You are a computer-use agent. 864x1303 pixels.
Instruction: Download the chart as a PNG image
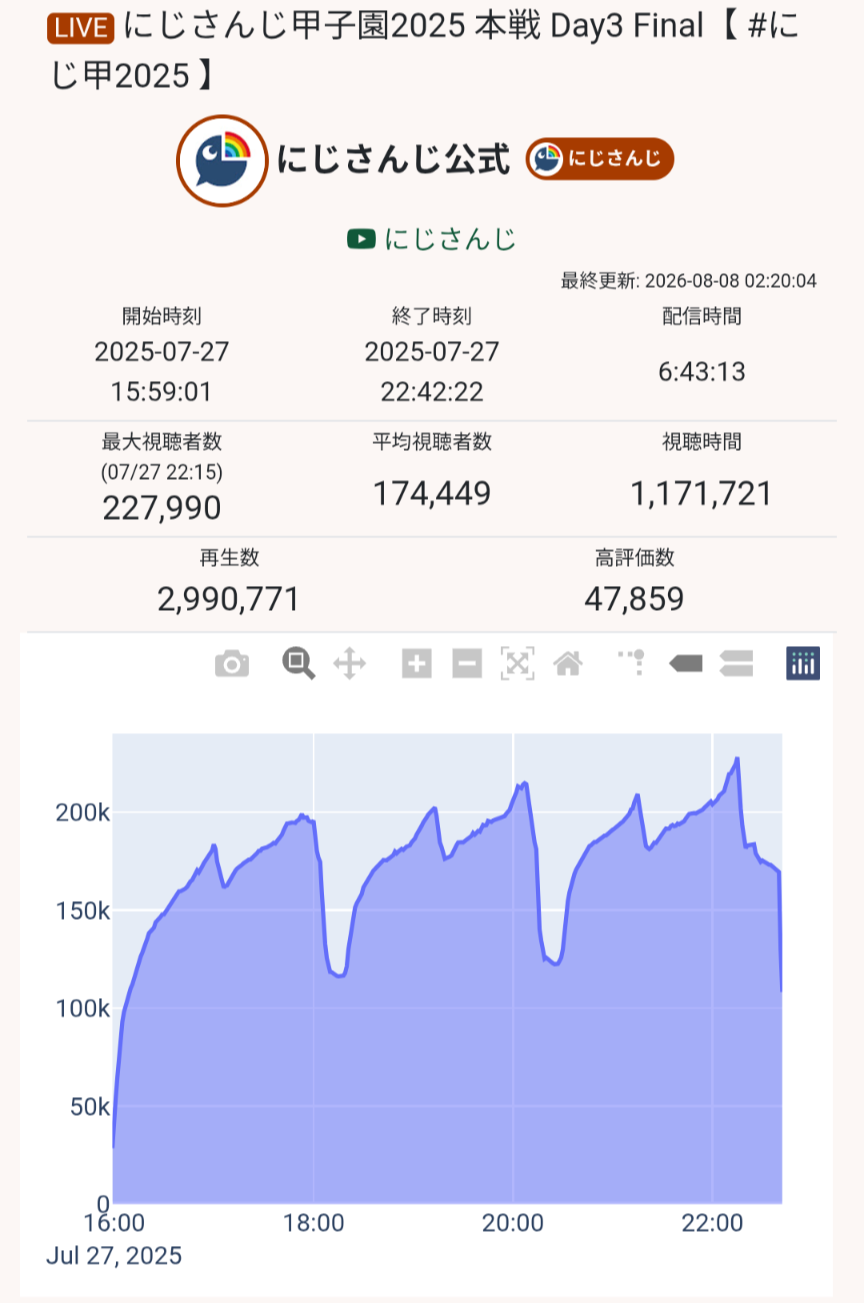pyautogui.click(x=232, y=663)
